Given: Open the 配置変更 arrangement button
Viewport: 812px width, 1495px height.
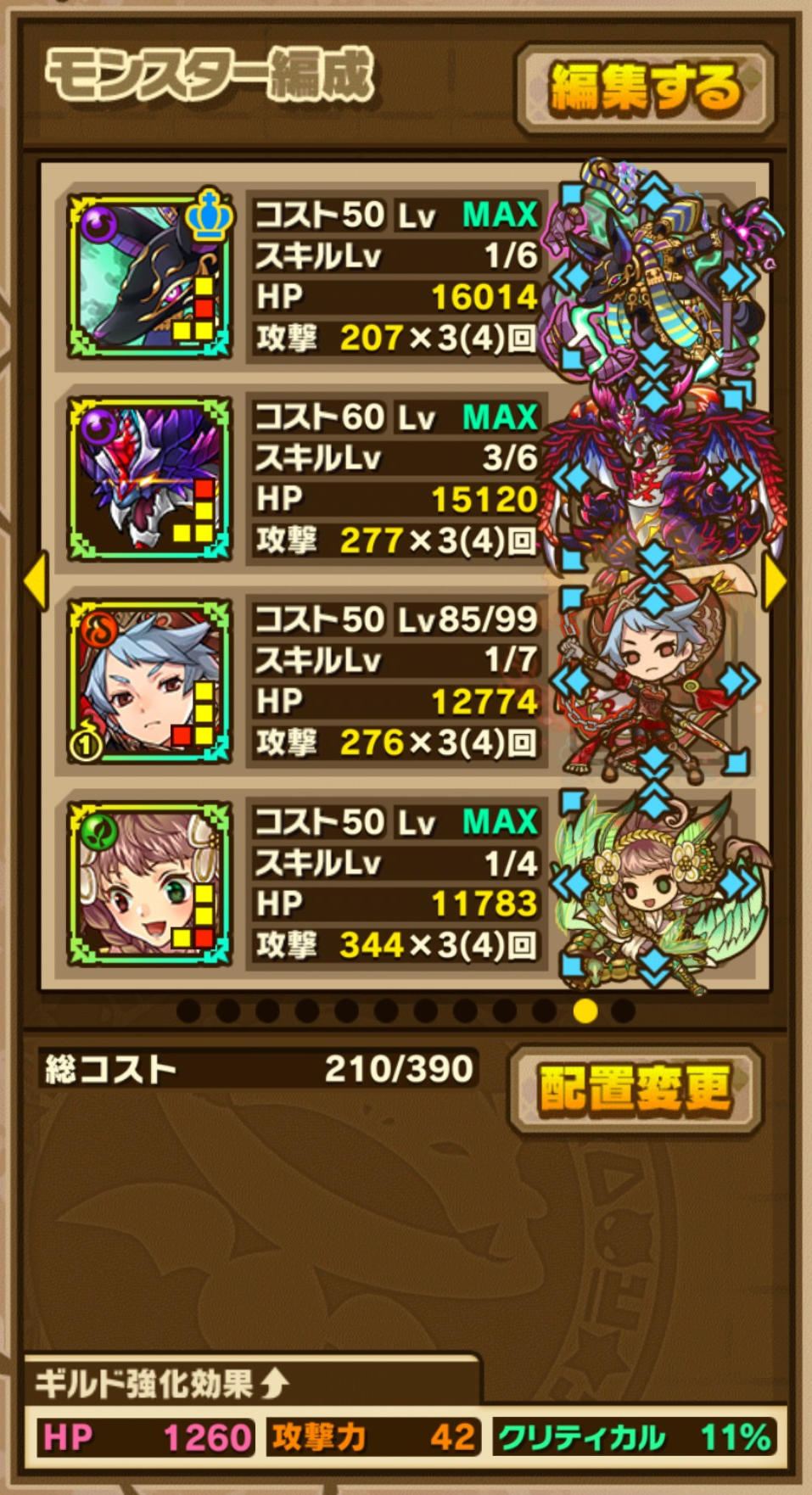Looking at the screenshot, I should coord(635,1089).
